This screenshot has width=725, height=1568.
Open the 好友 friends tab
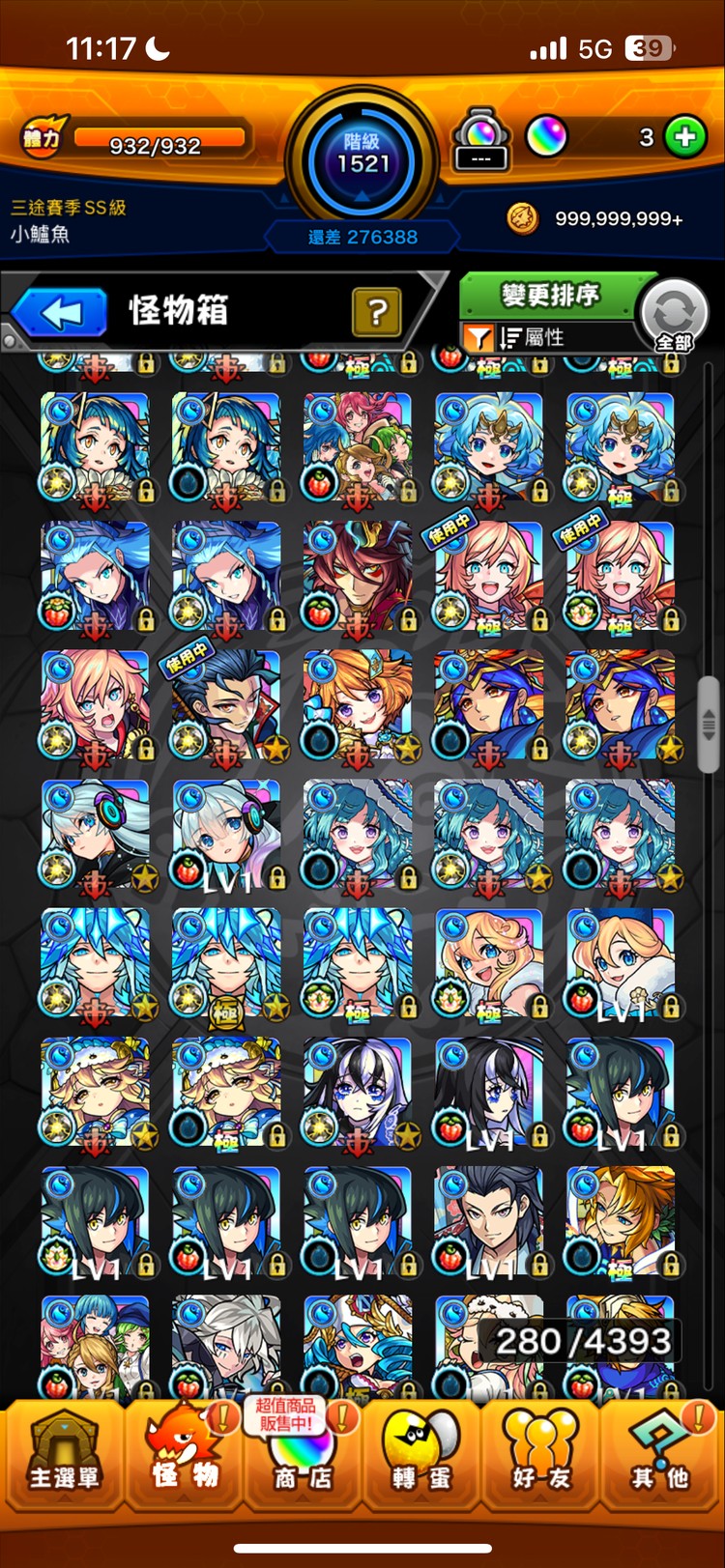tap(539, 1454)
